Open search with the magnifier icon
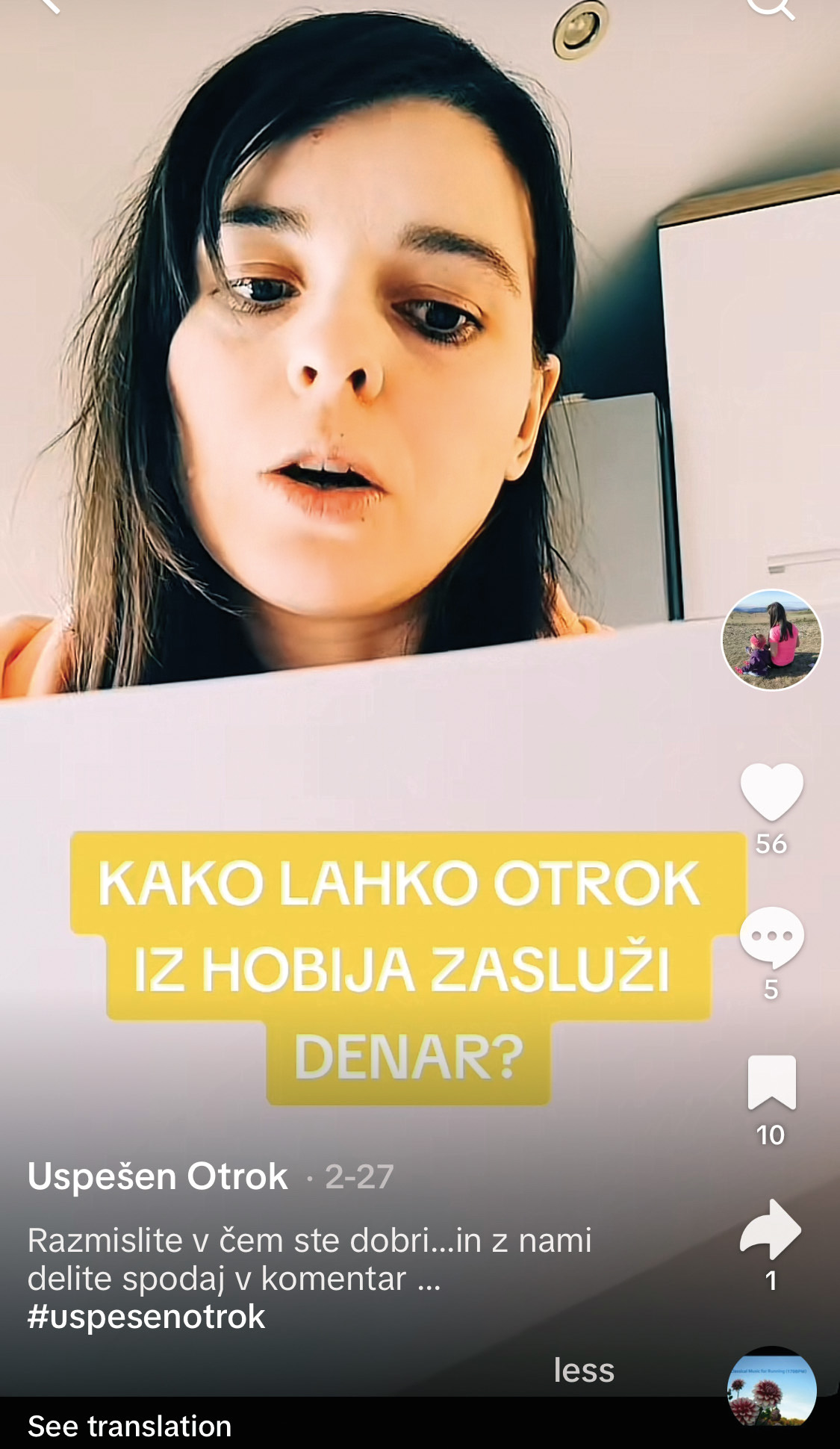 tap(771, 6)
